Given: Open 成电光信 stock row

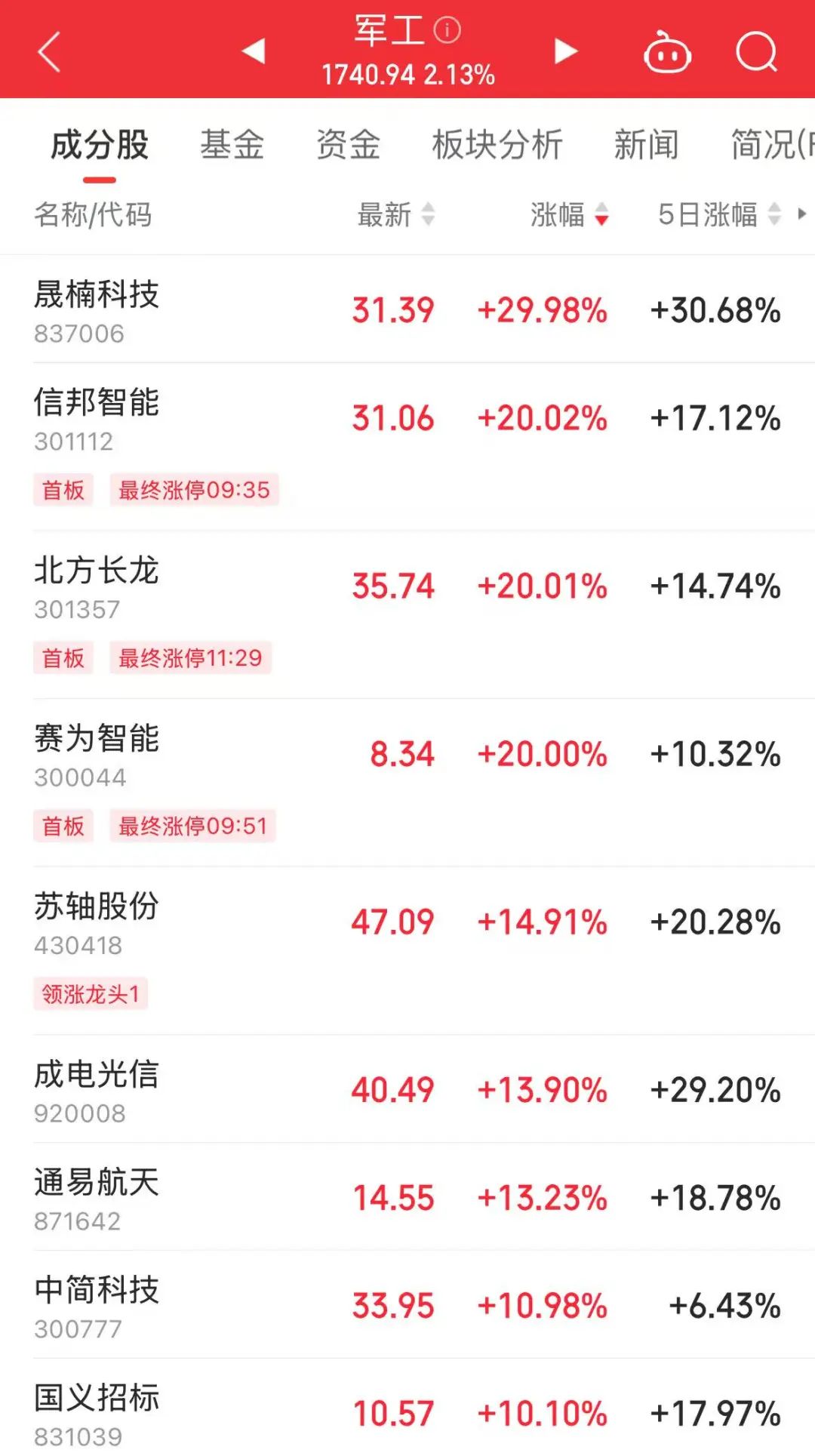Looking at the screenshot, I should click(x=97, y=1090).
